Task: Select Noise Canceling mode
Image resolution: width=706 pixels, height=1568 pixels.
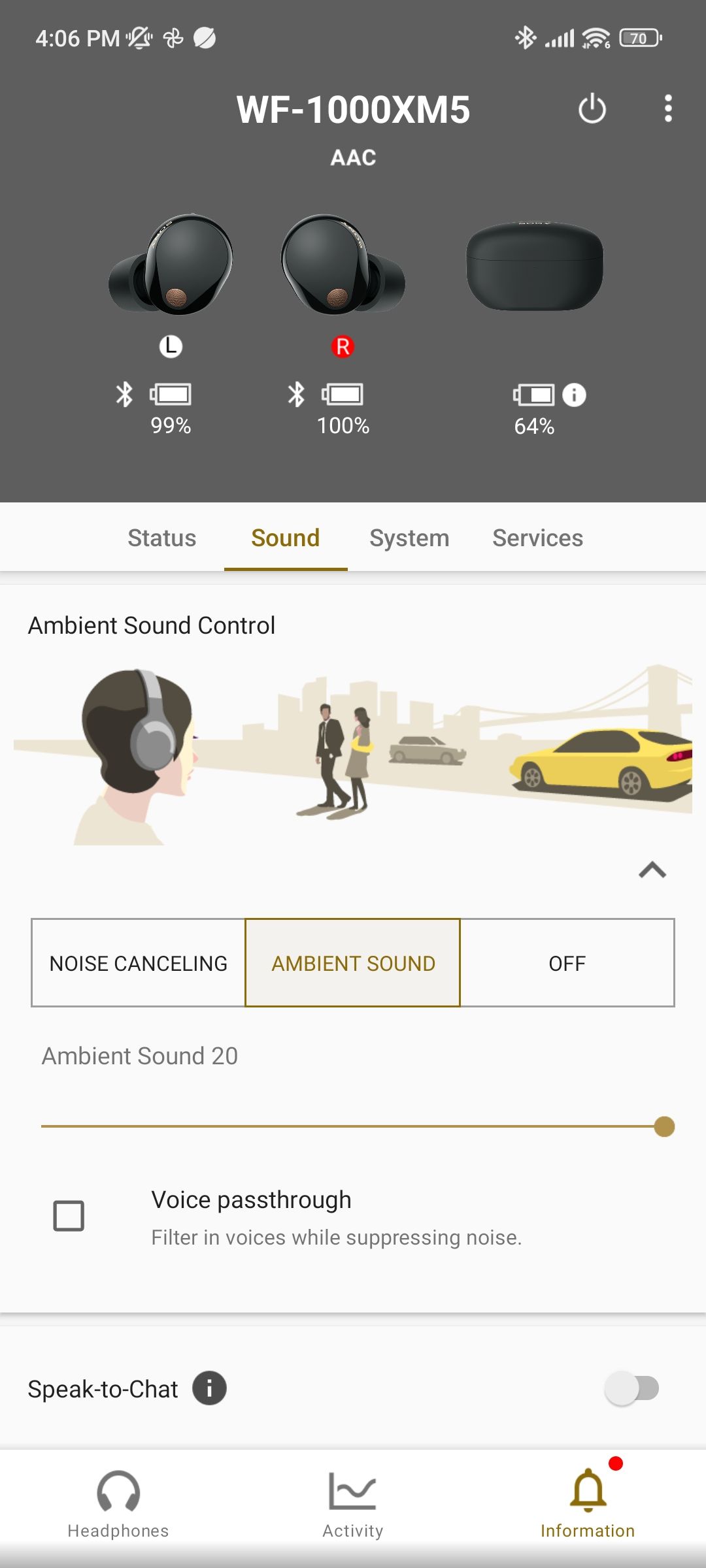Action: pyautogui.click(x=139, y=963)
